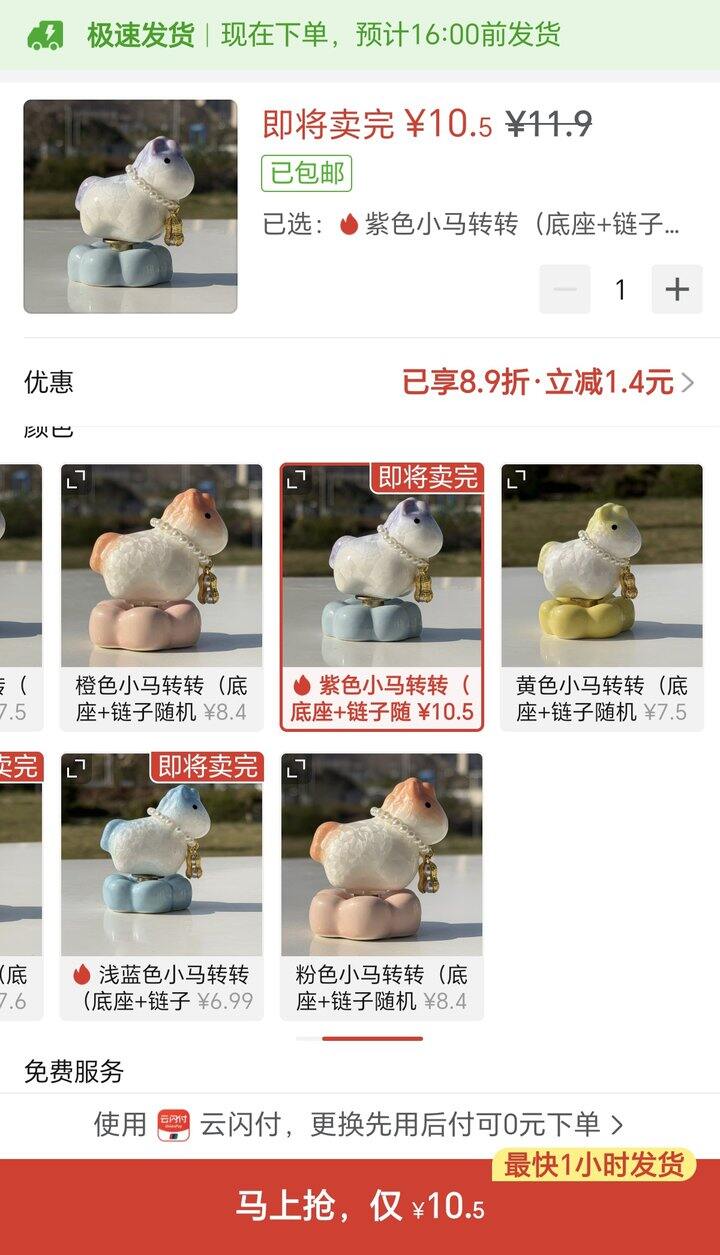The image size is (720, 1255).
Task: Enlarge the 橙色小马转转 image via expand icon
Action: (76, 481)
